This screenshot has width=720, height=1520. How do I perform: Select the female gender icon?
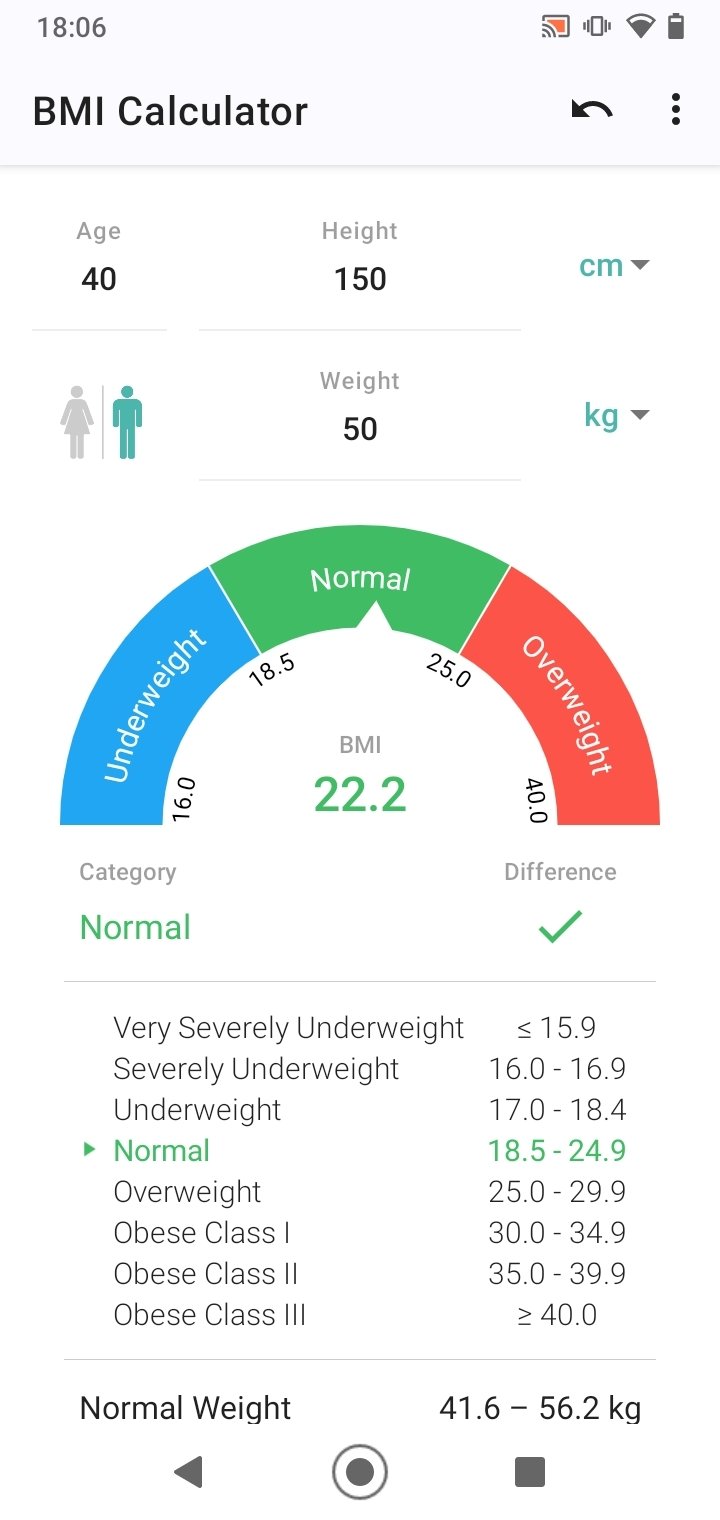click(77, 422)
